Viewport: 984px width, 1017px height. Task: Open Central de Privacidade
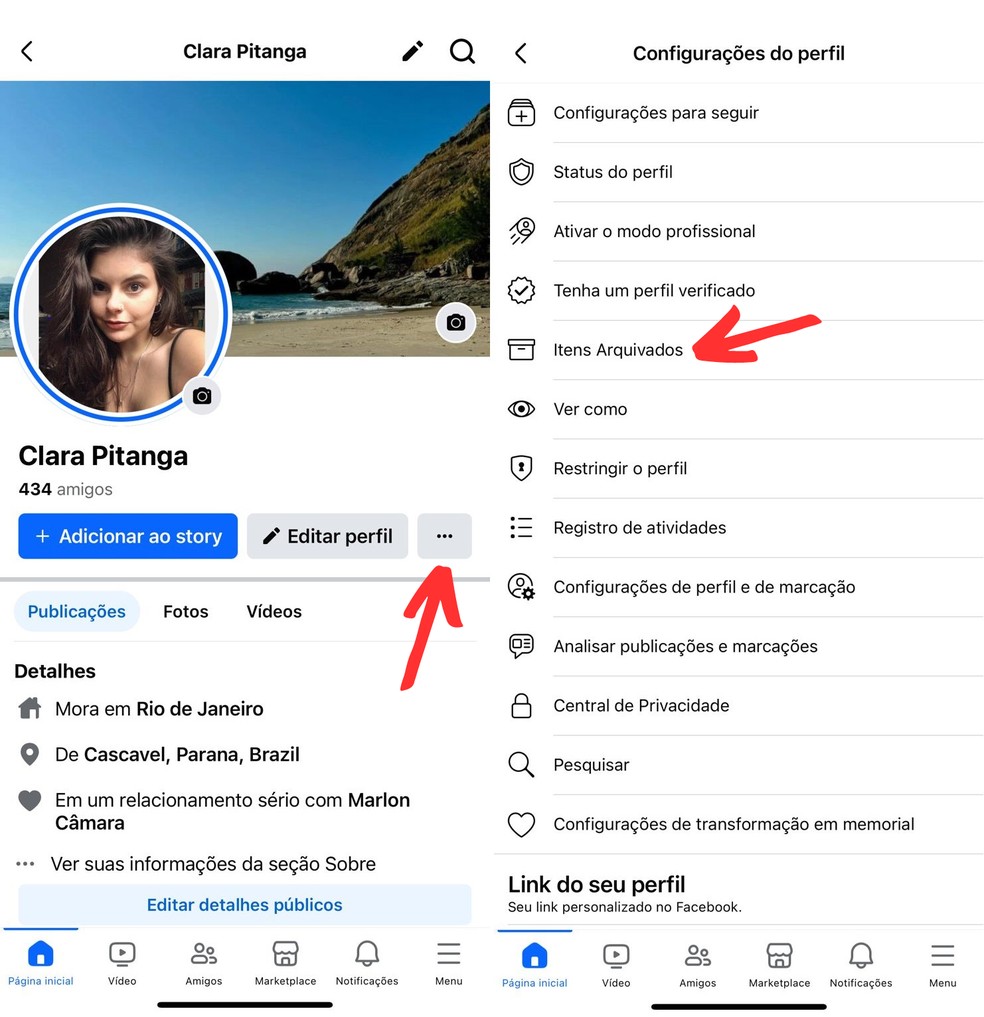(x=641, y=705)
